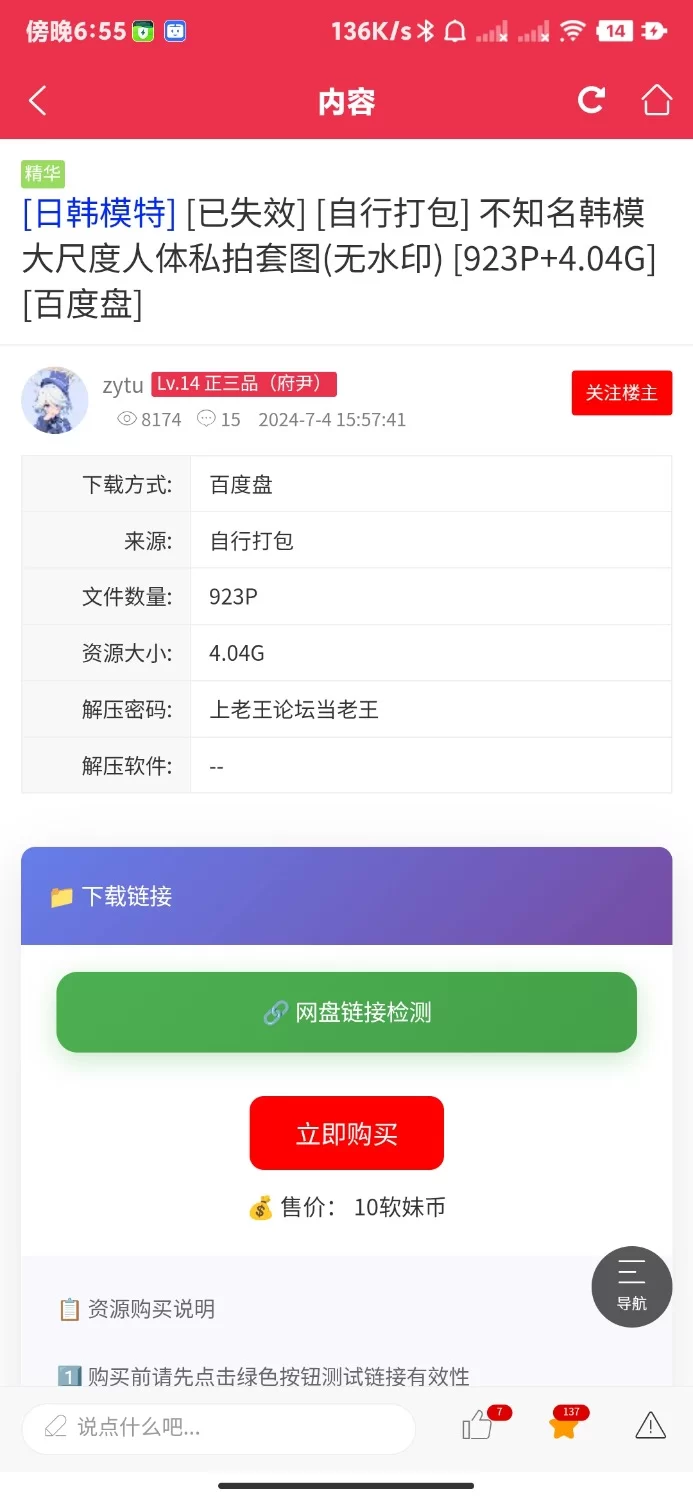Open the home icon in the header
This screenshot has width=693, height=1500.
(656, 100)
